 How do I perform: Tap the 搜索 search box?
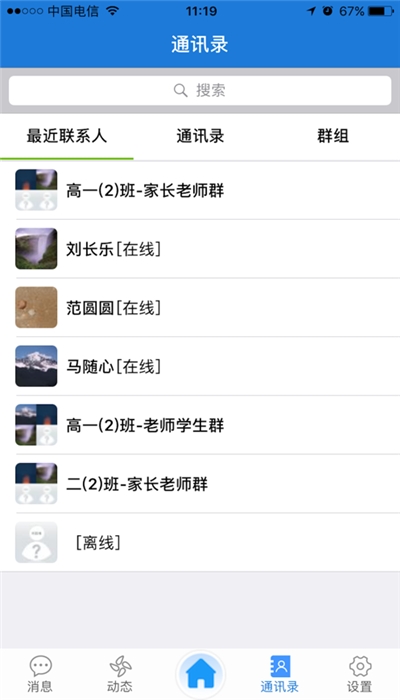tap(200, 91)
